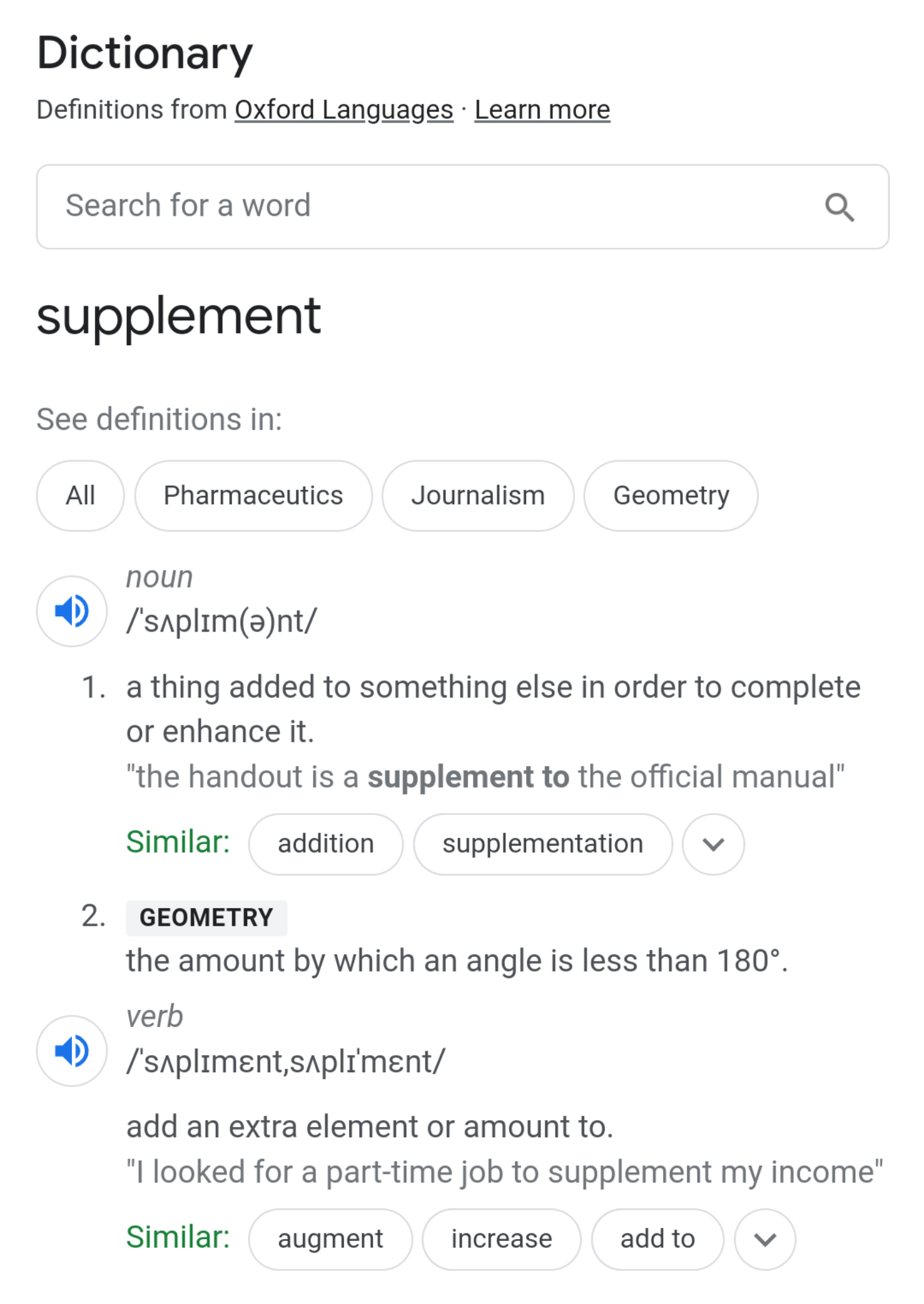Filter definitions by Geometry
The image size is (924, 1304).
click(671, 495)
